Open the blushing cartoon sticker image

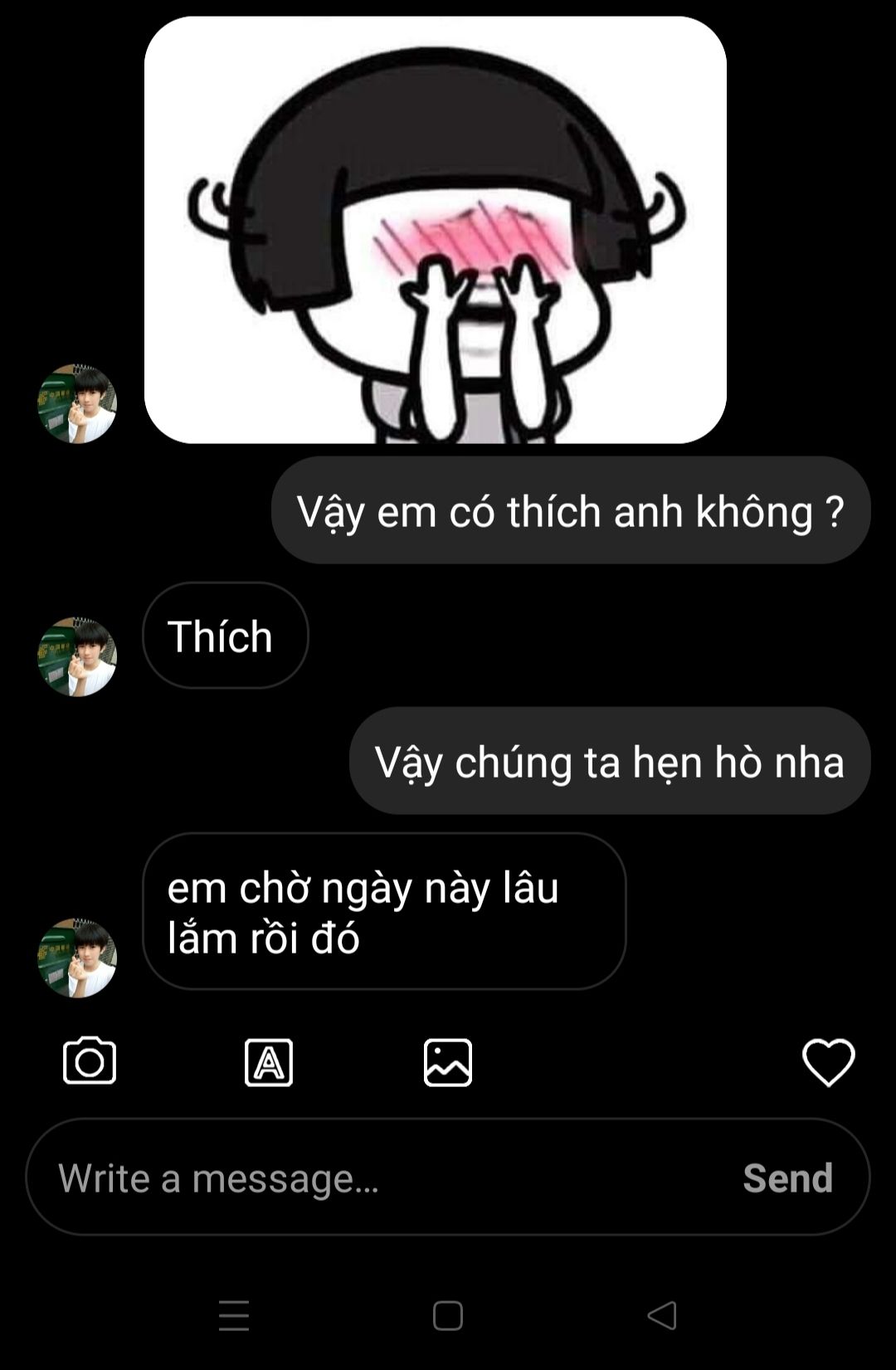coord(436,230)
